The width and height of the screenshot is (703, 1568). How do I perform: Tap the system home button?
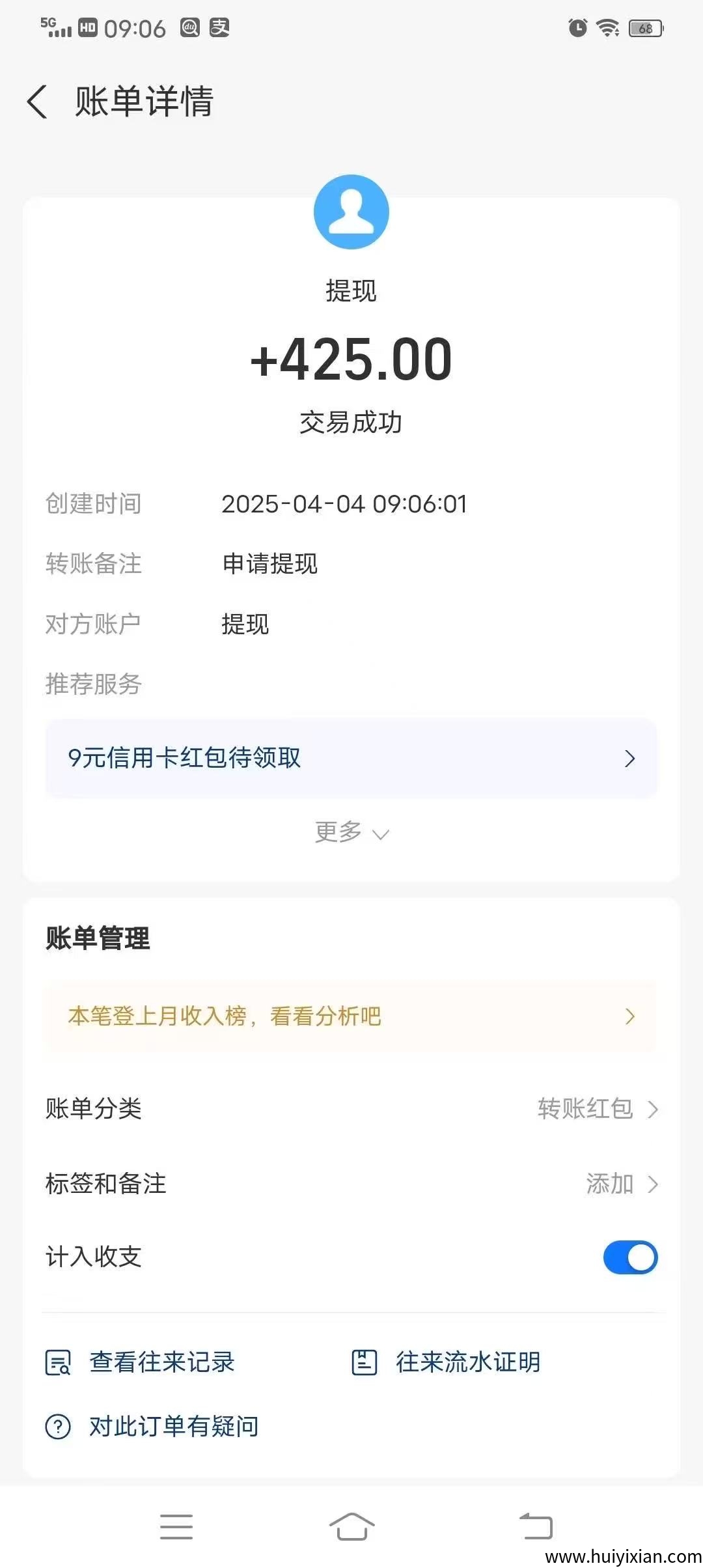click(351, 1526)
